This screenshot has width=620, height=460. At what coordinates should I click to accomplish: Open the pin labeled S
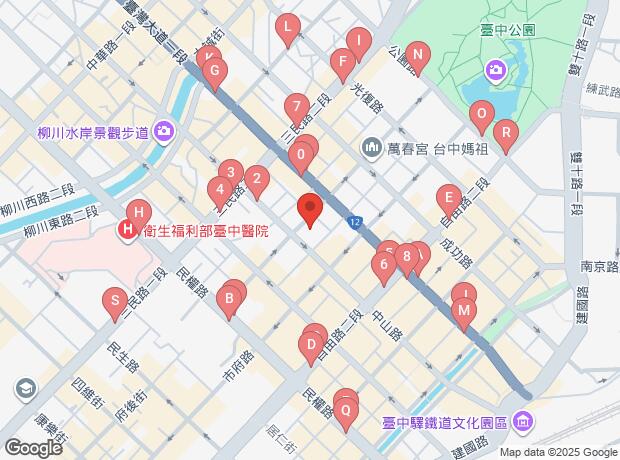[x=115, y=300]
